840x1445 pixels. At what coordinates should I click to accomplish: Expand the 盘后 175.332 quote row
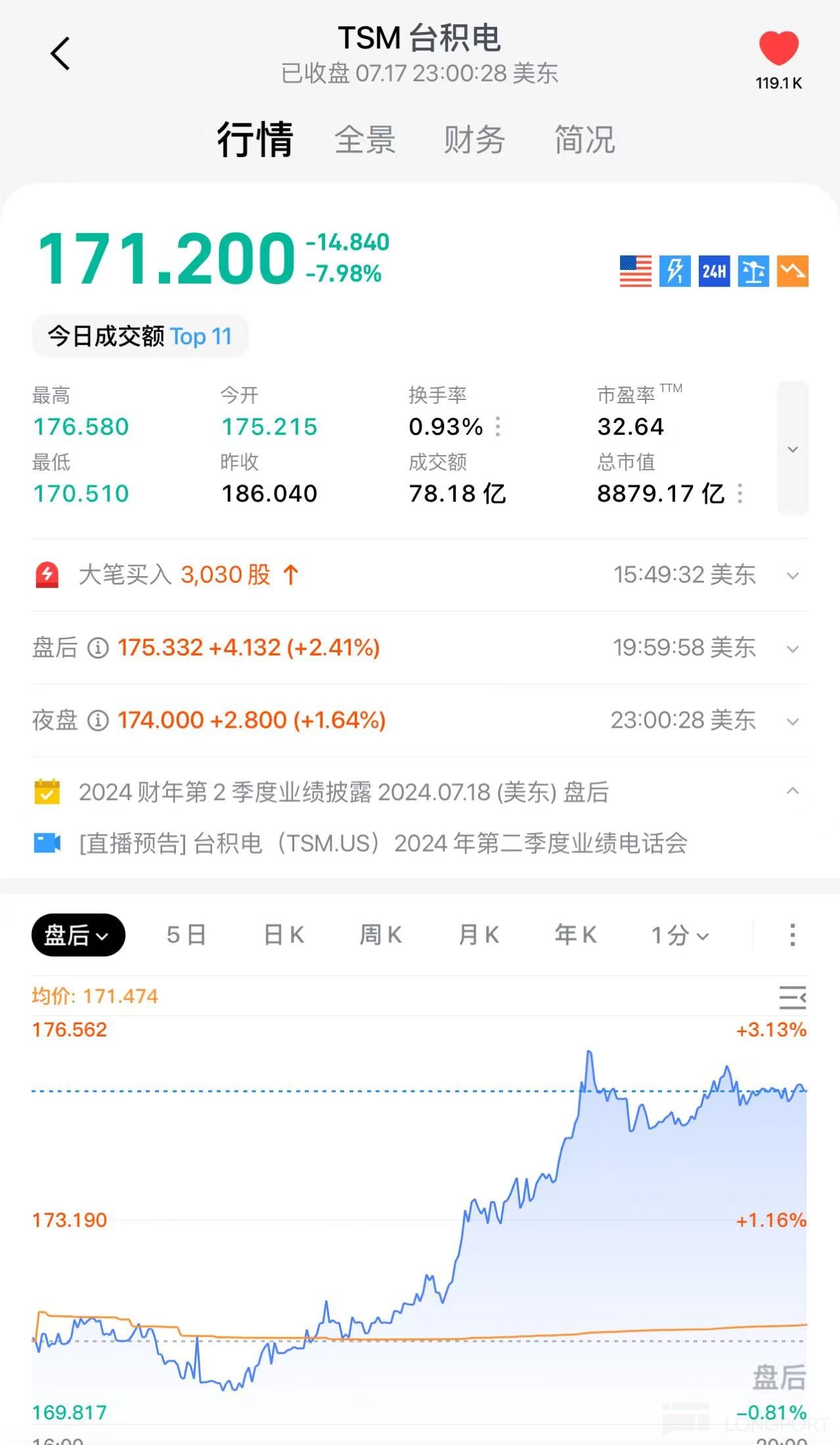(793, 648)
